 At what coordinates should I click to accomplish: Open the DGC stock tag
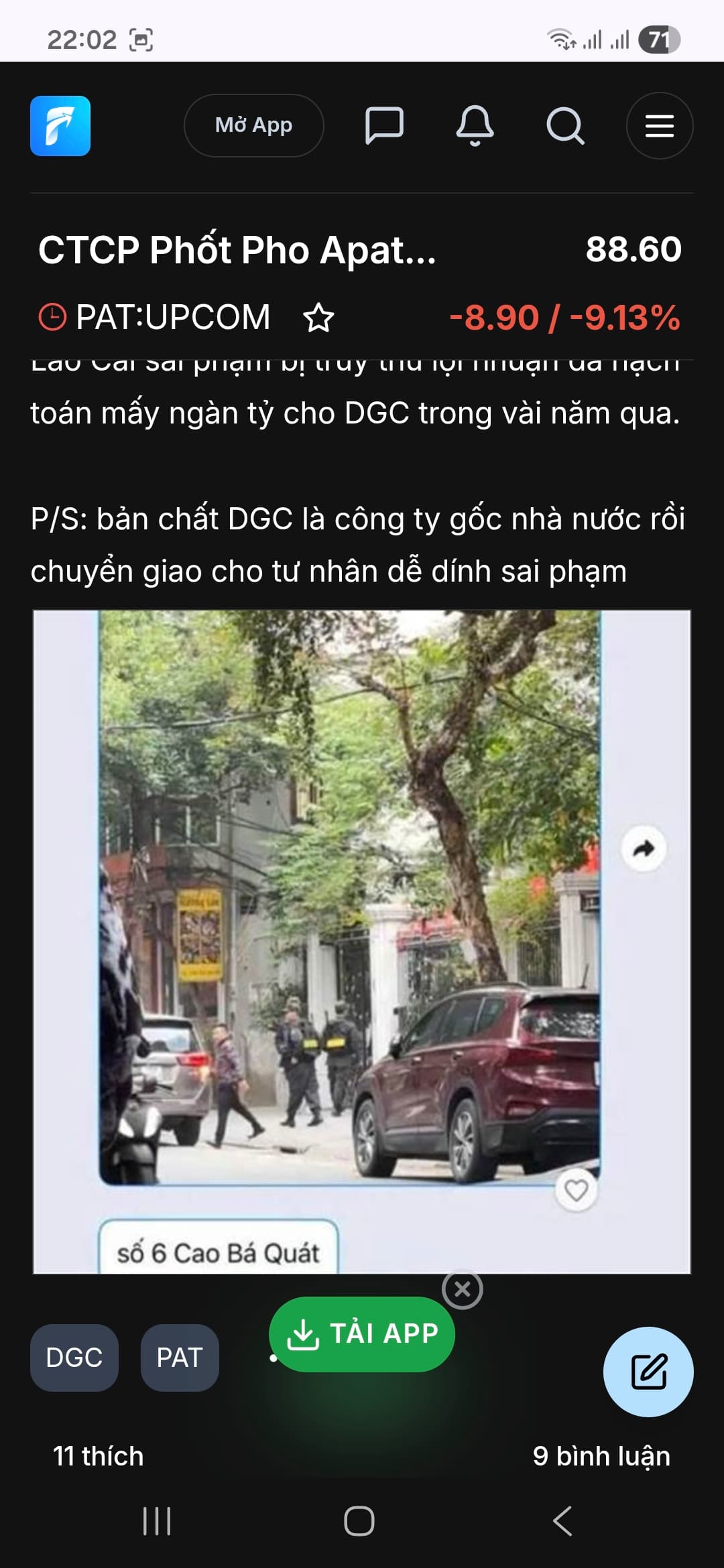pos(74,1358)
